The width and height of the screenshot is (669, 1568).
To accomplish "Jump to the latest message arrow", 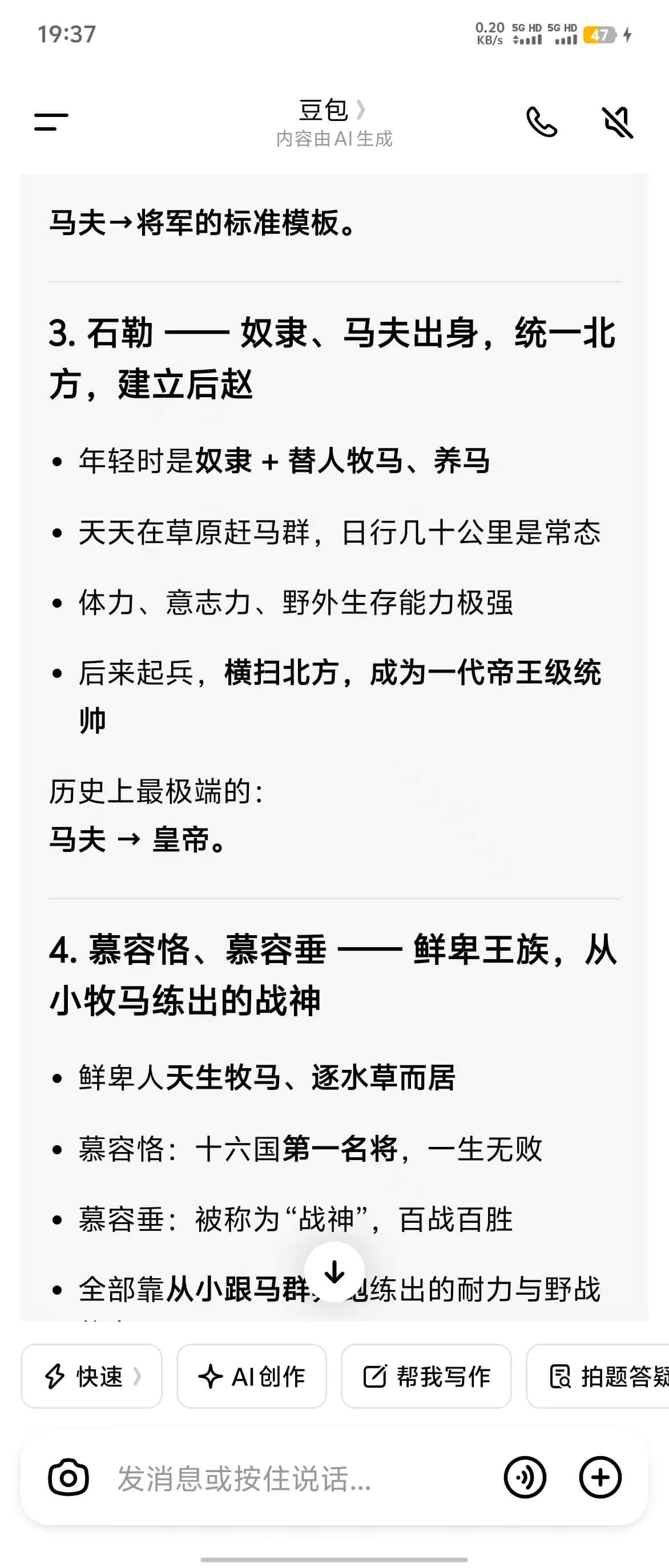I will (334, 1271).
